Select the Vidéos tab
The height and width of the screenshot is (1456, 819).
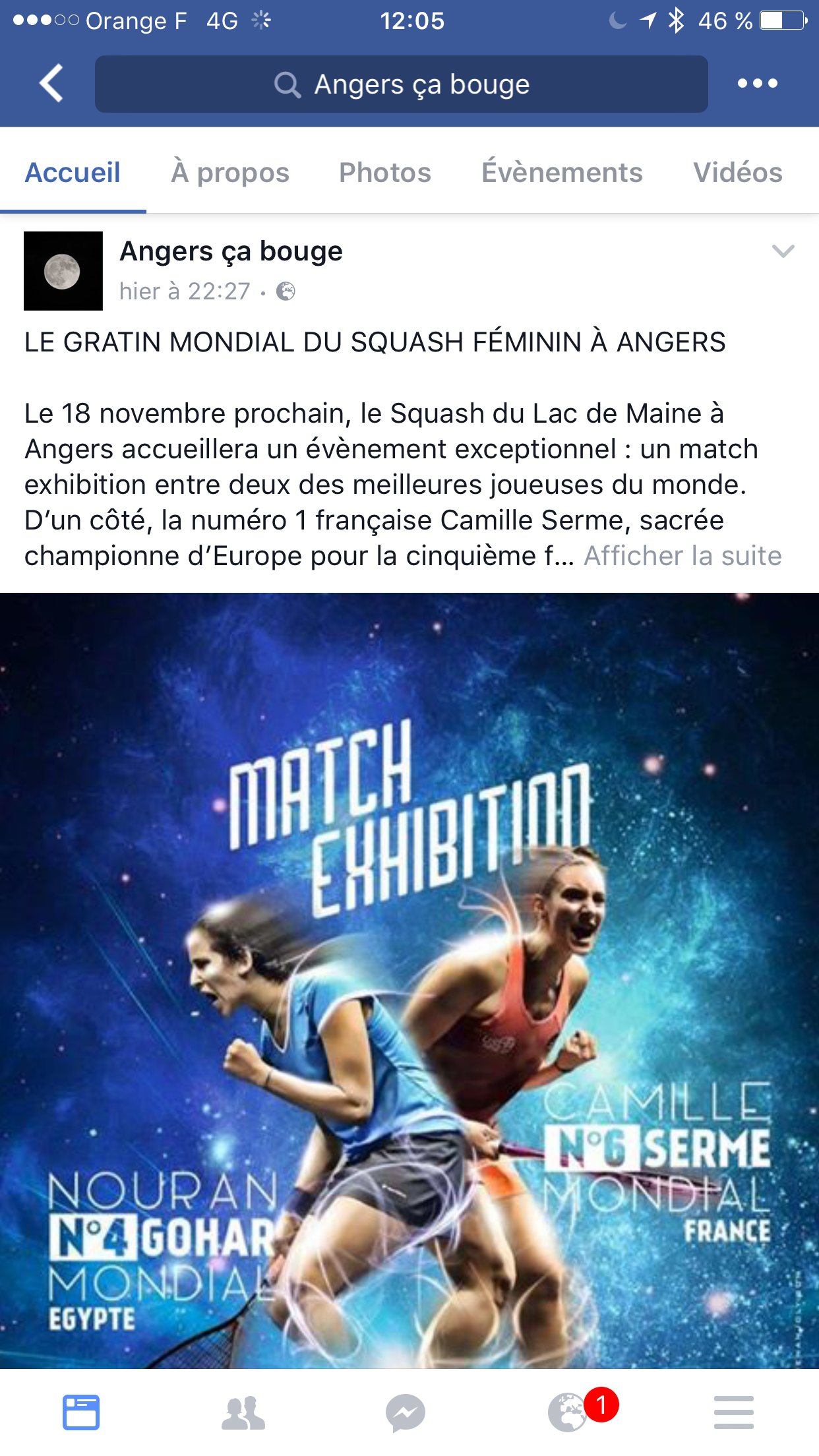coord(738,172)
